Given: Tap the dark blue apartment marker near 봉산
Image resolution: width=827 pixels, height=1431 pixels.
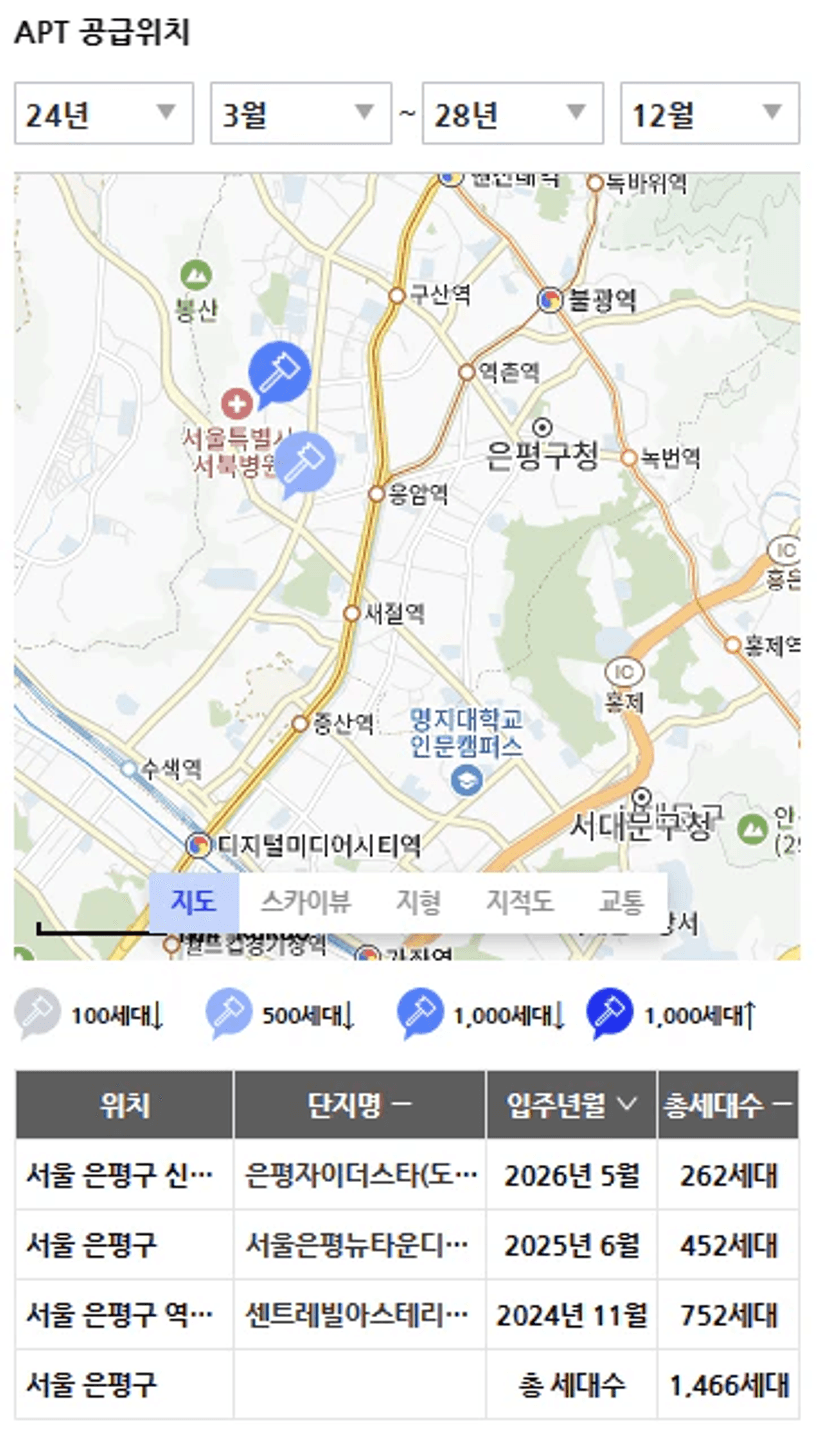Looking at the screenshot, I should point(279,371).
